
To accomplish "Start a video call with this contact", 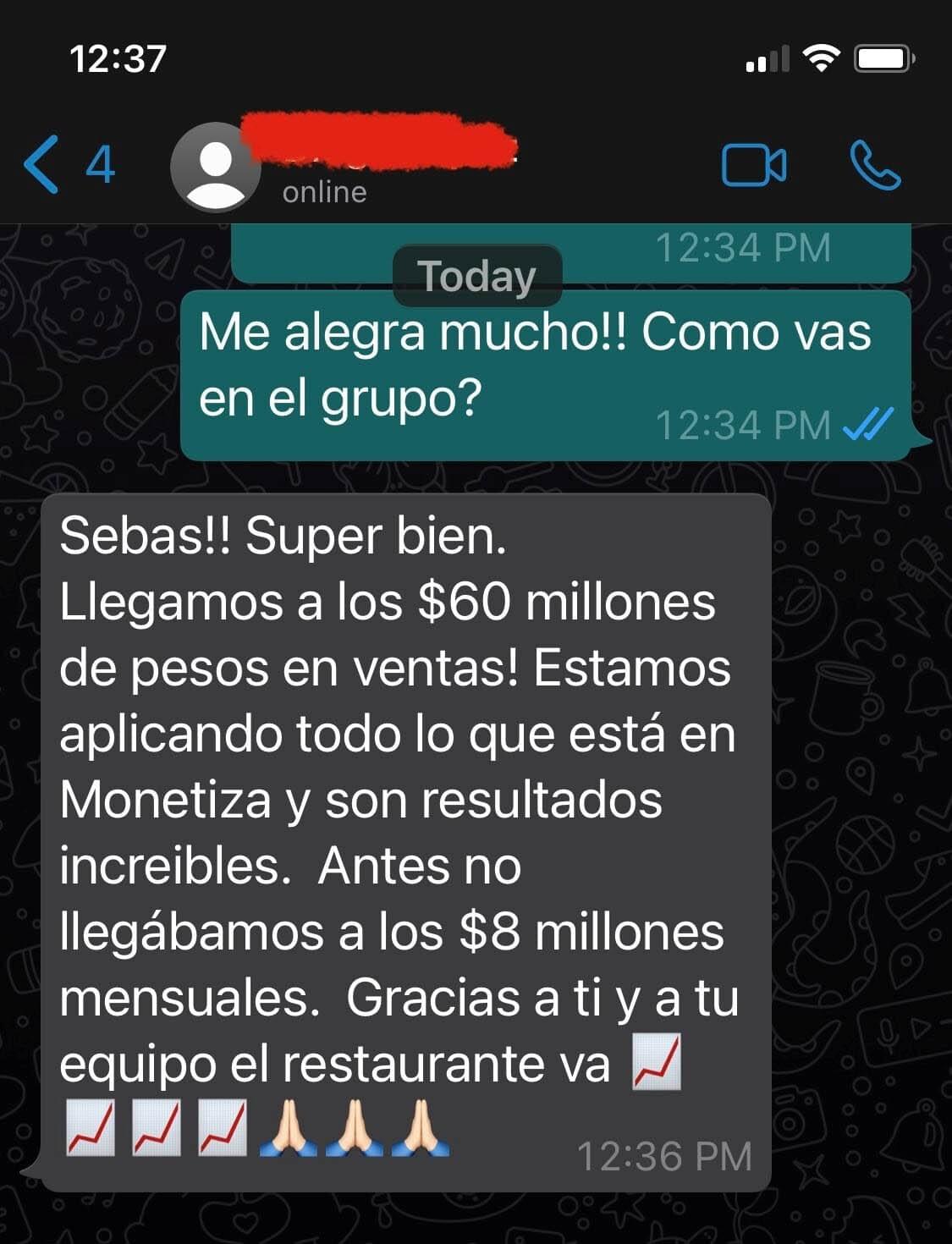I will [x=753, y=165].
